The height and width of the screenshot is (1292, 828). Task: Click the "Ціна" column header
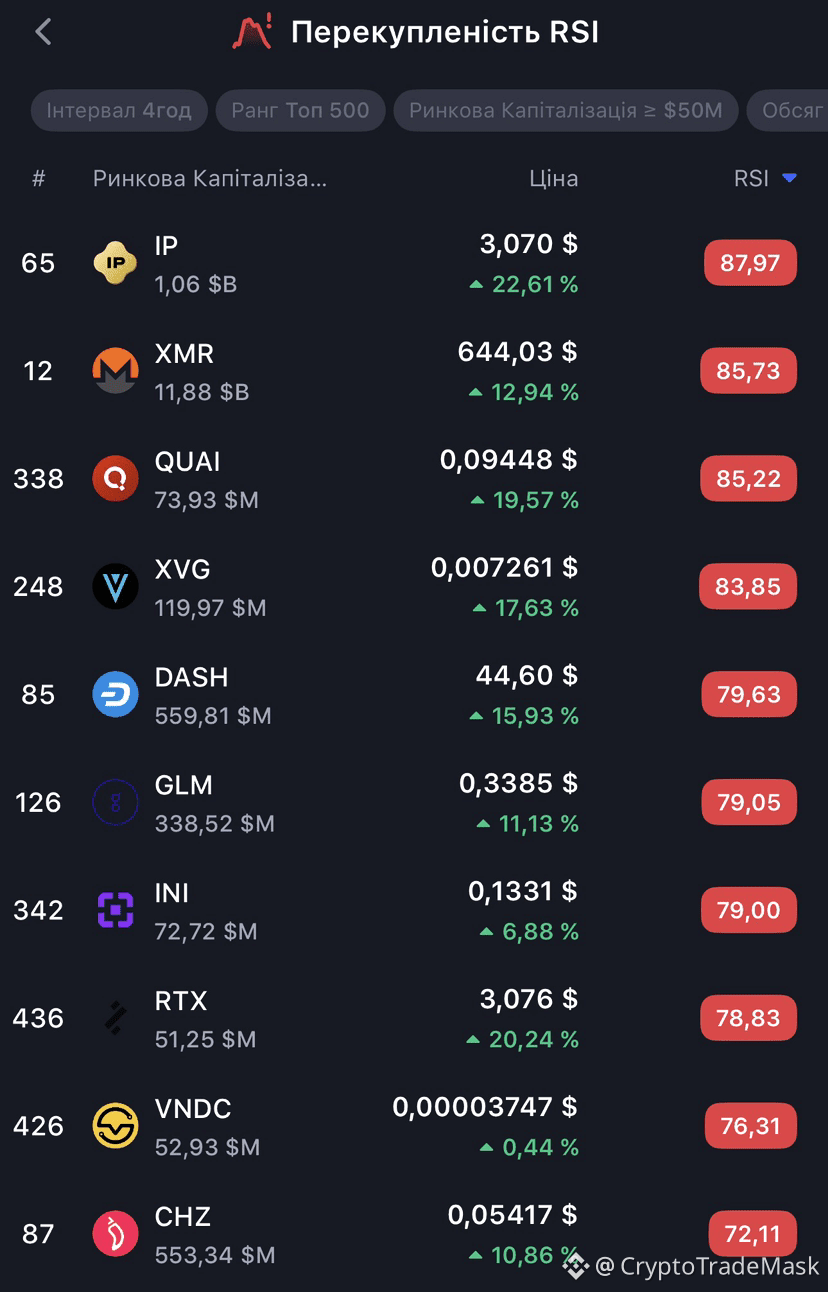(x=554, y=178)
